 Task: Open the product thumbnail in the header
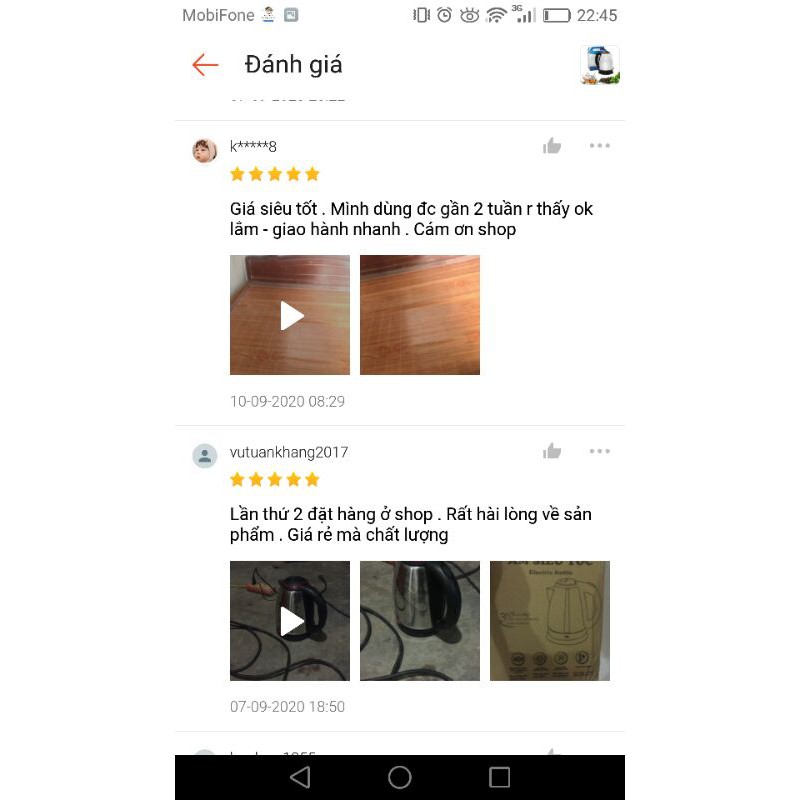click(600, 65)
